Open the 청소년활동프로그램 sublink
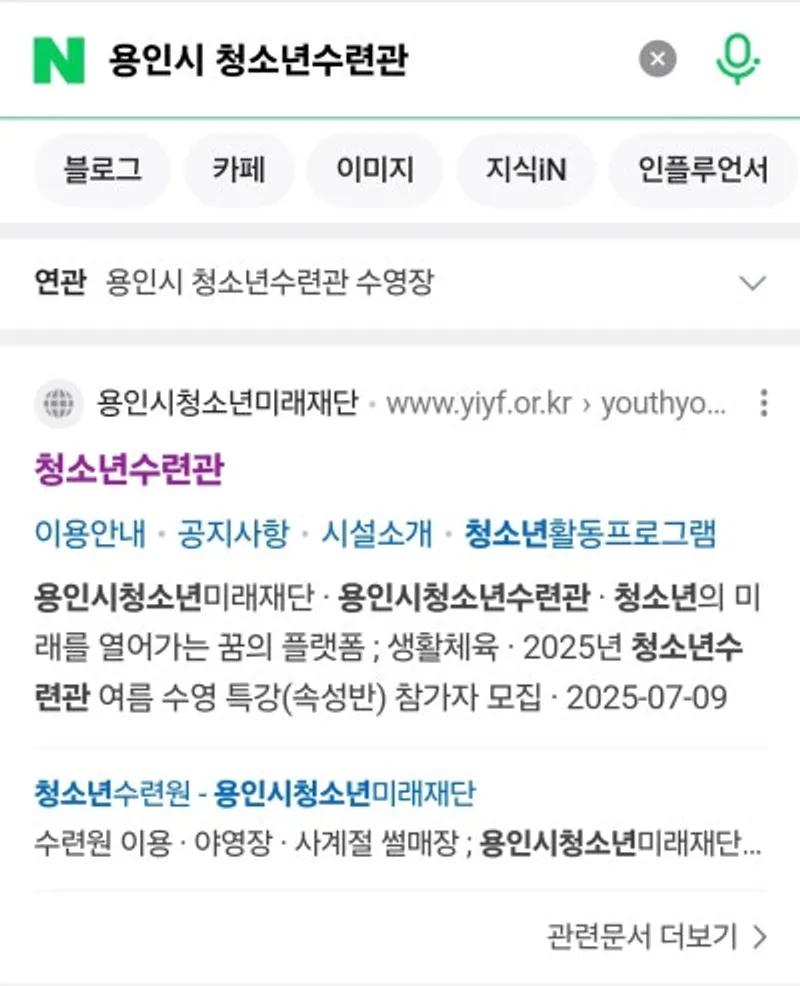800x986 pixels. point(591,533)
